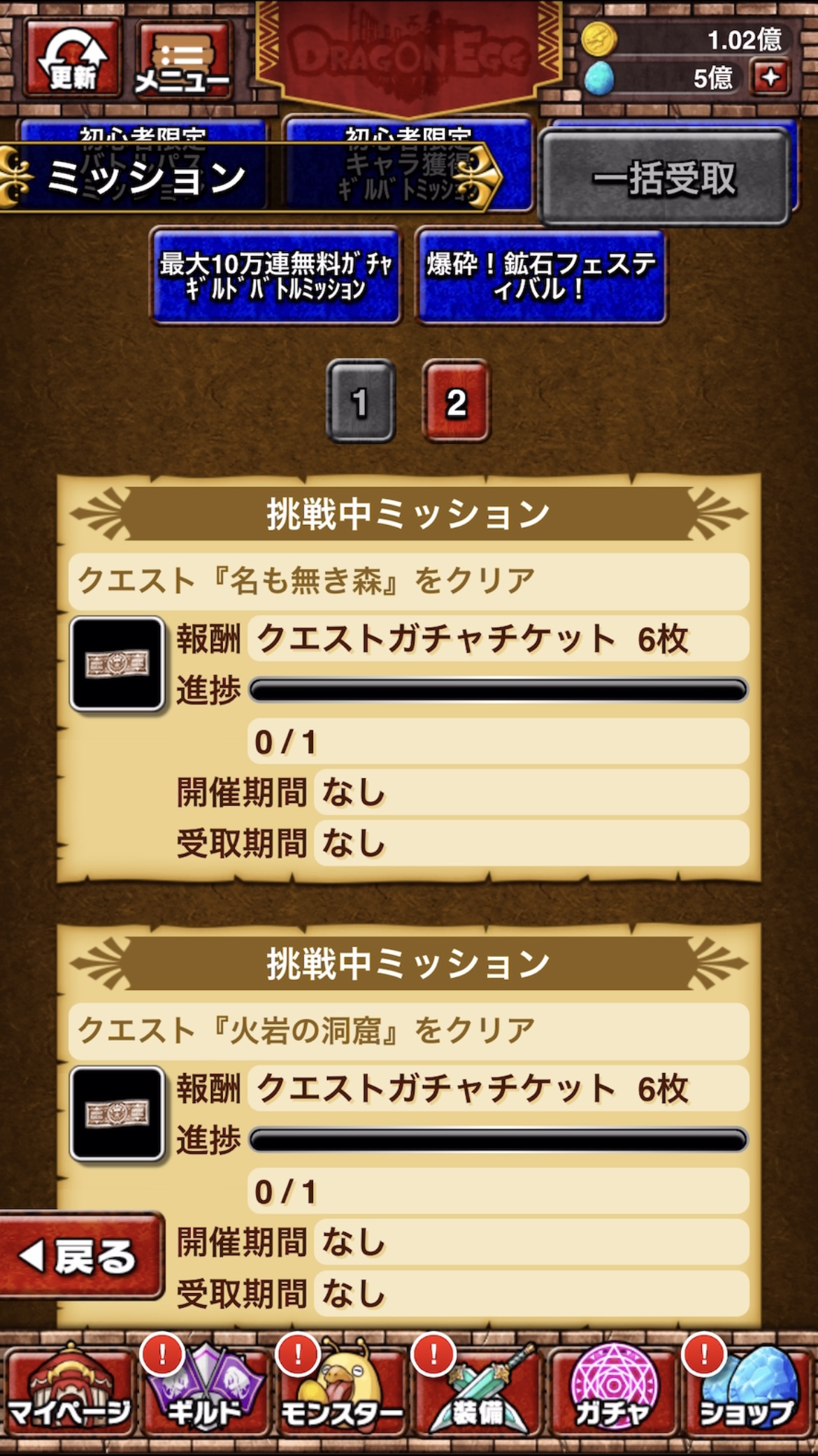Switch to マイページ tab

pyautogui.click(x=69, y=1391)
